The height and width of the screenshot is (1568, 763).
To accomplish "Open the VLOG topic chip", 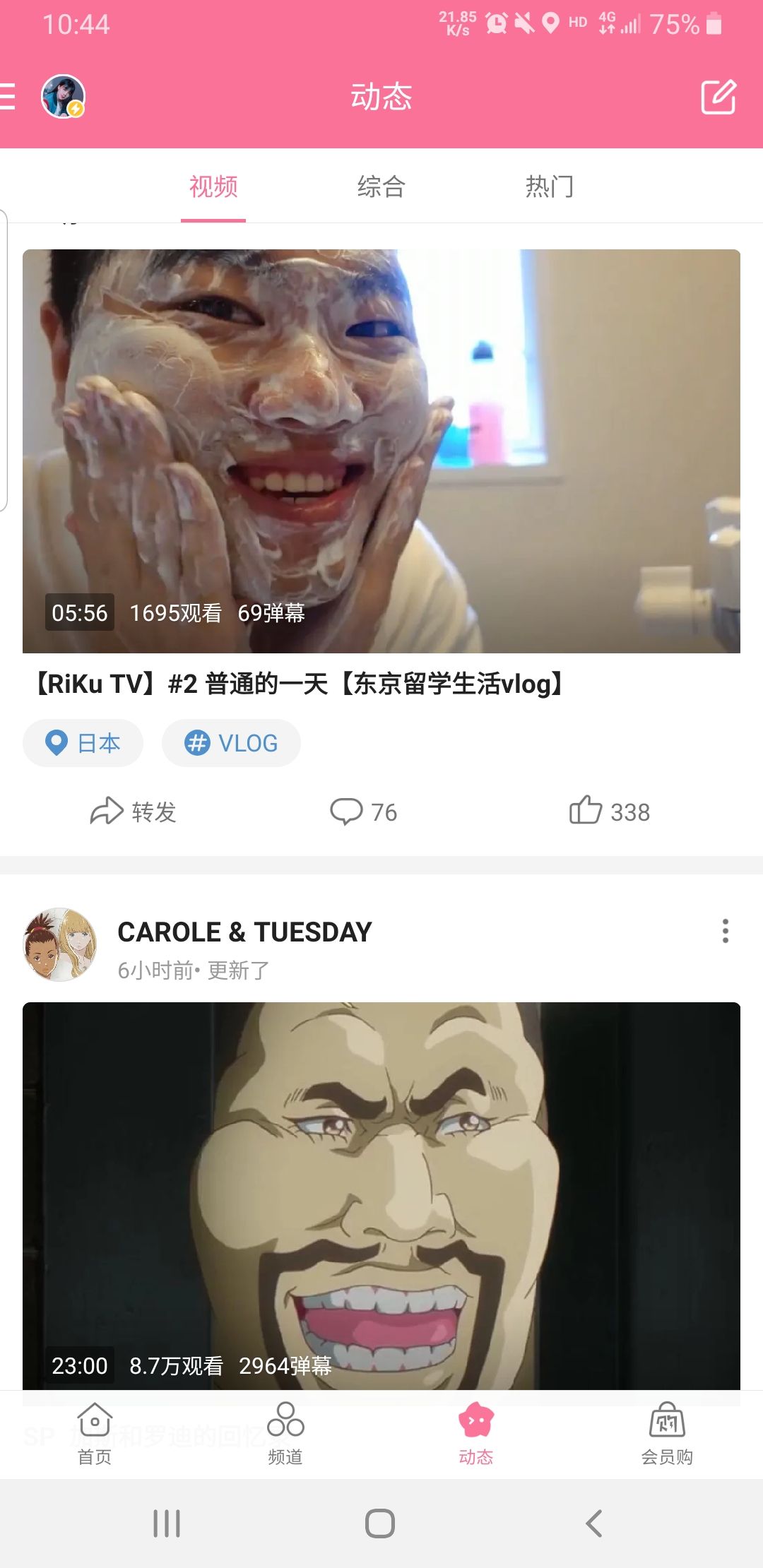I will pyautogui.click(x=231, y=743).
